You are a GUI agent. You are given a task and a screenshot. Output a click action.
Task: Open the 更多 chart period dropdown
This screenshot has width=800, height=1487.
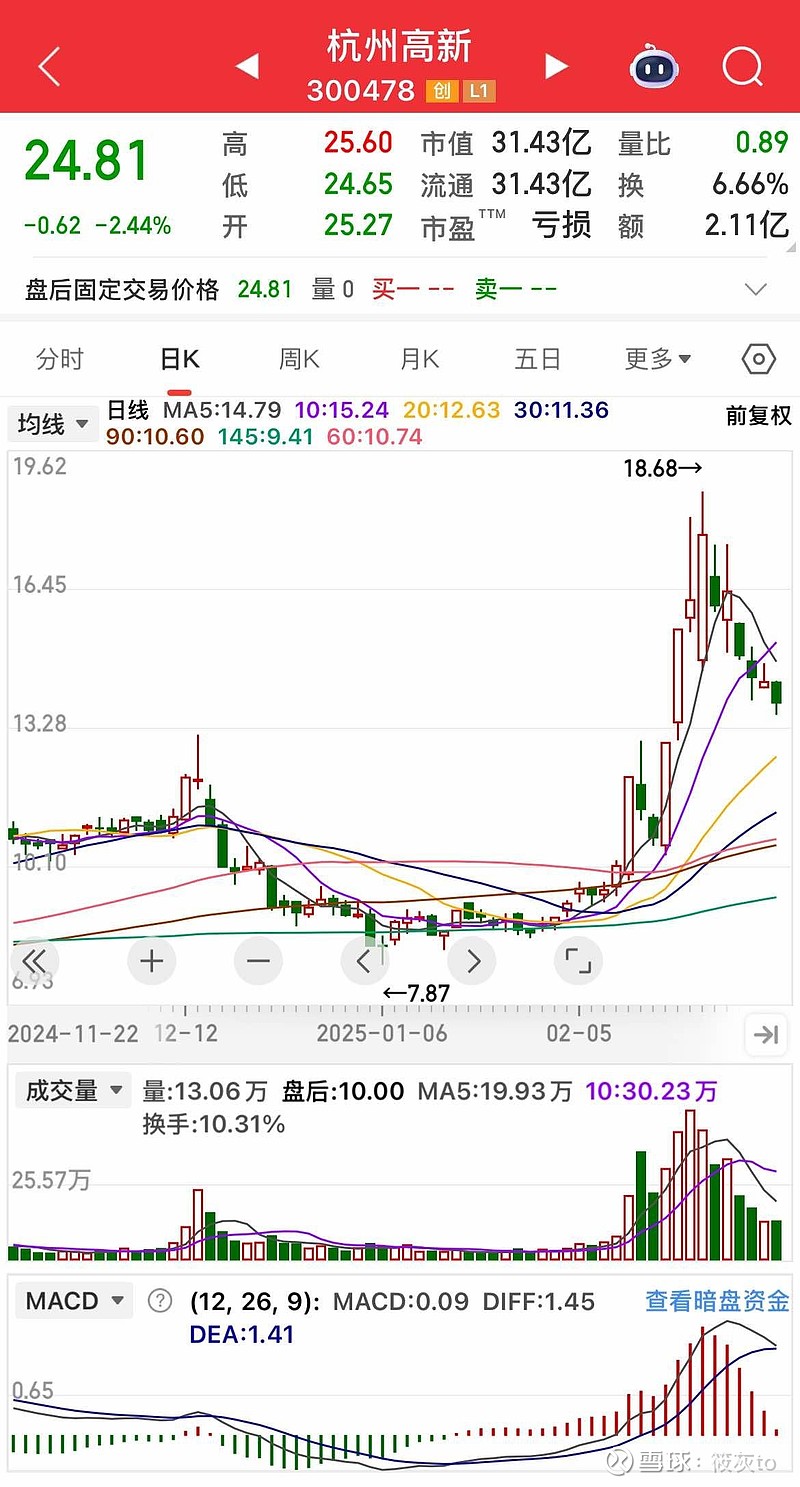[x=658, y=360]
